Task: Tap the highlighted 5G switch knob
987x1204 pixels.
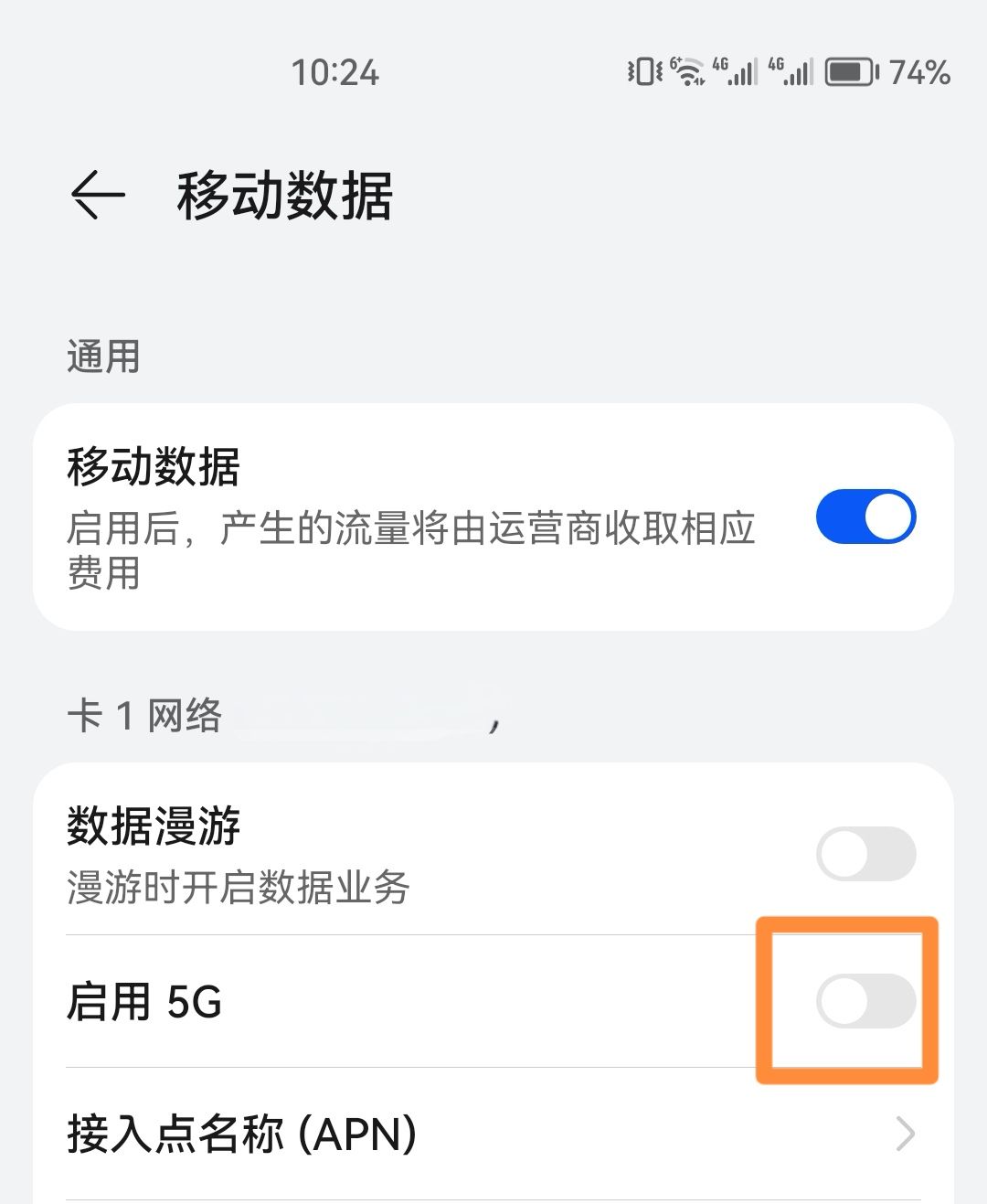Action: point(843,1001)
